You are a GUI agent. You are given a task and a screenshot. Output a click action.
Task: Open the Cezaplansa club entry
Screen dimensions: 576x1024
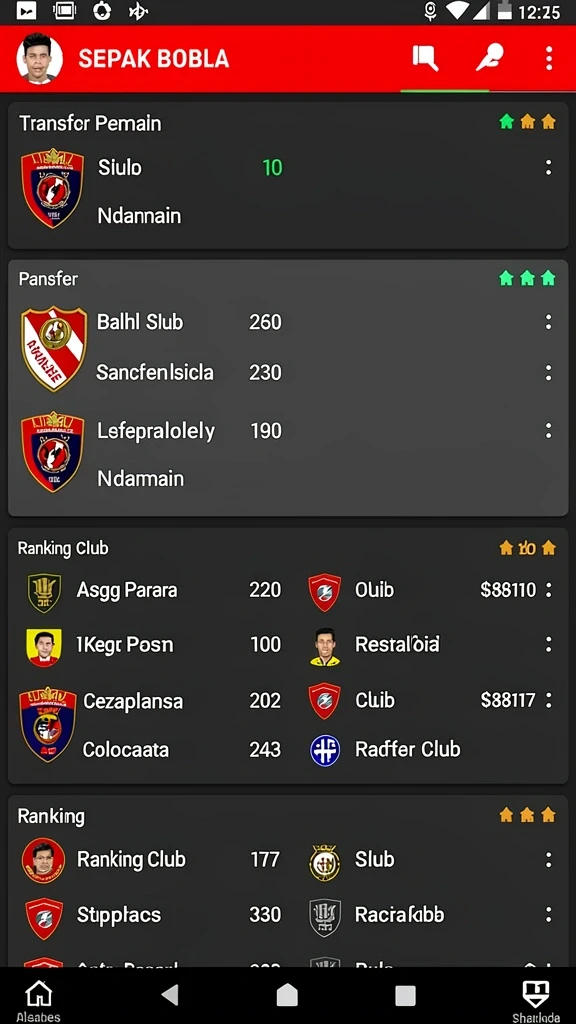click(x=153, y=701)
